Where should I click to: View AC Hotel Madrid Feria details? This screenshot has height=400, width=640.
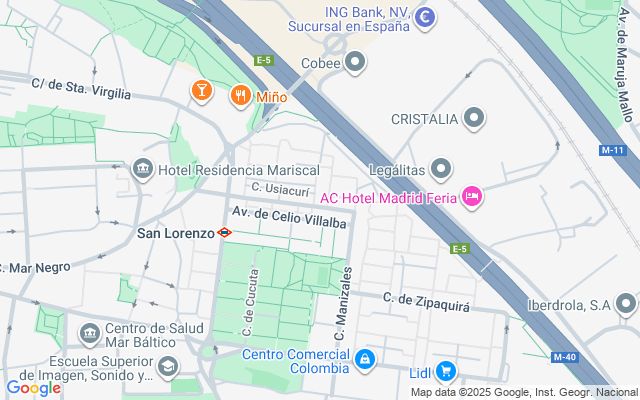tap(472, 196)
